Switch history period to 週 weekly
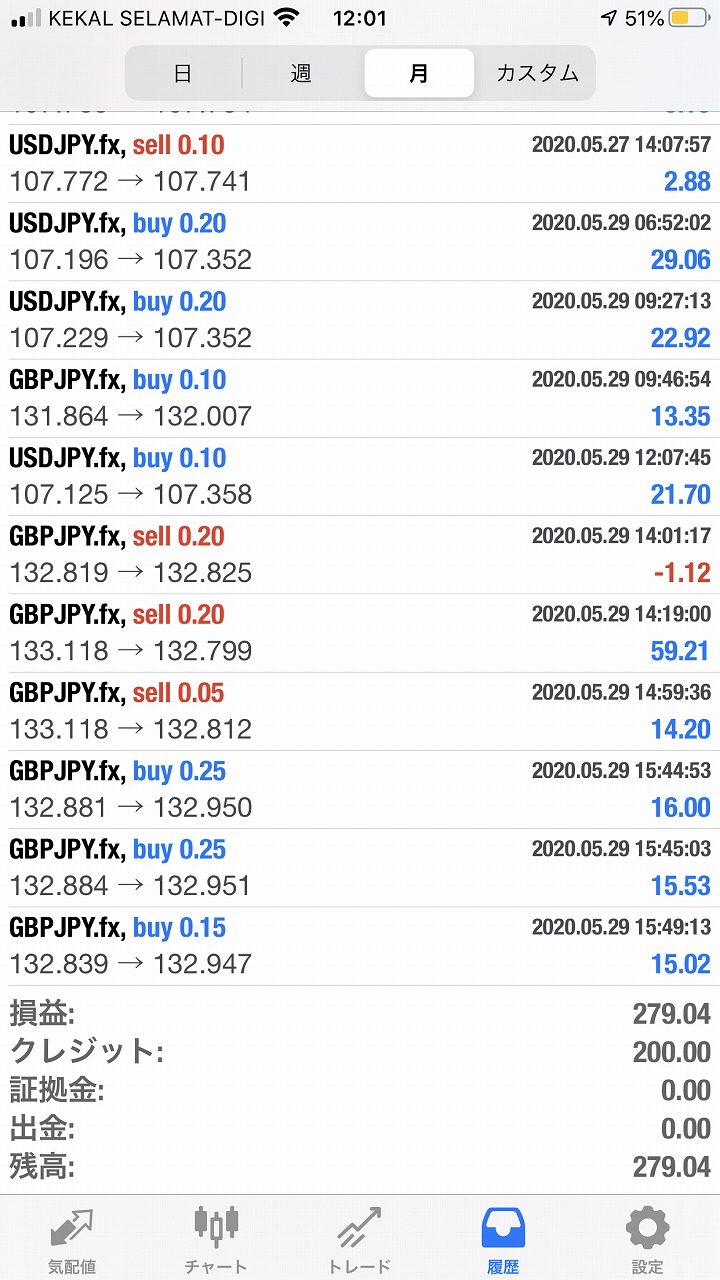The height and width of the screenshot is (1280, 720). (x=300, y=72)
